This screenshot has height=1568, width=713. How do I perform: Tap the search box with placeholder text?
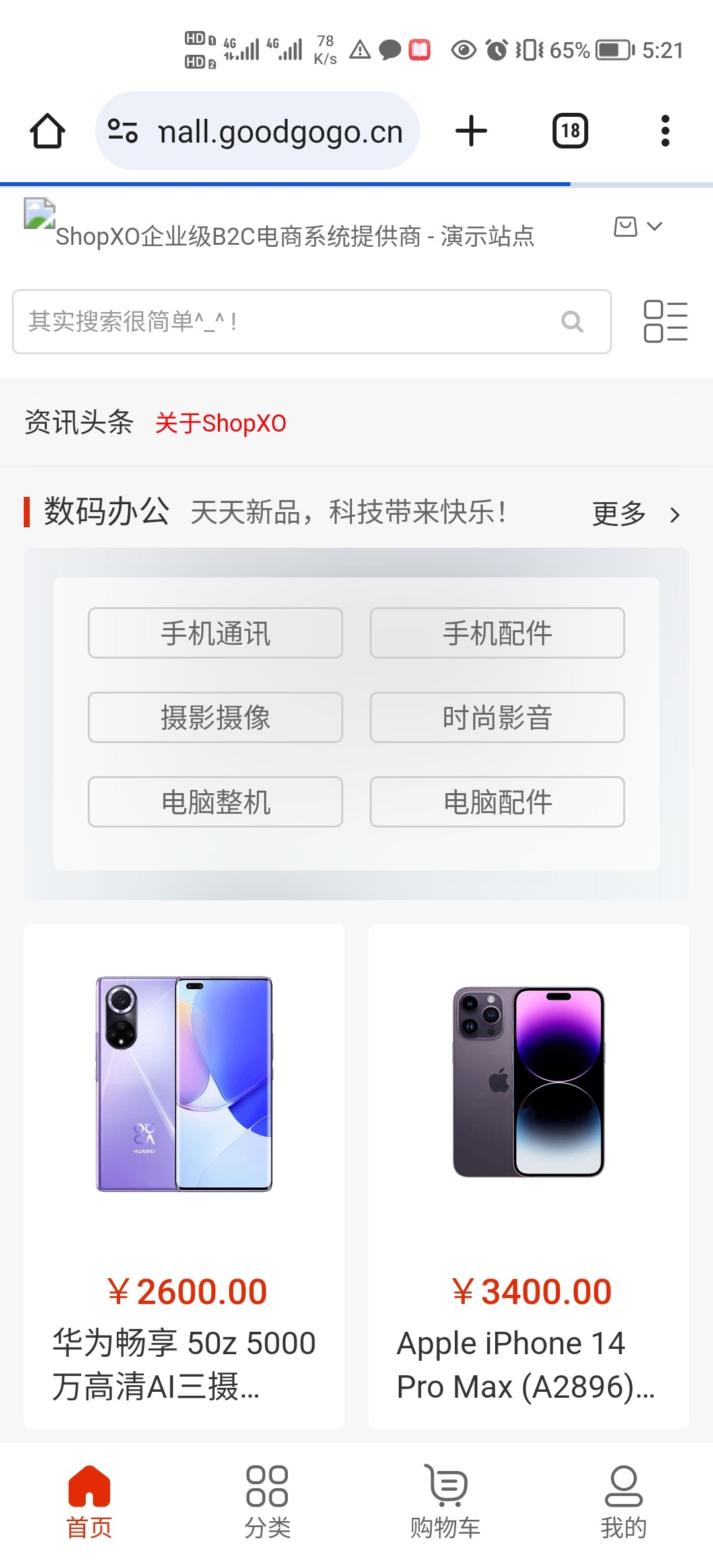coord(312,321)
